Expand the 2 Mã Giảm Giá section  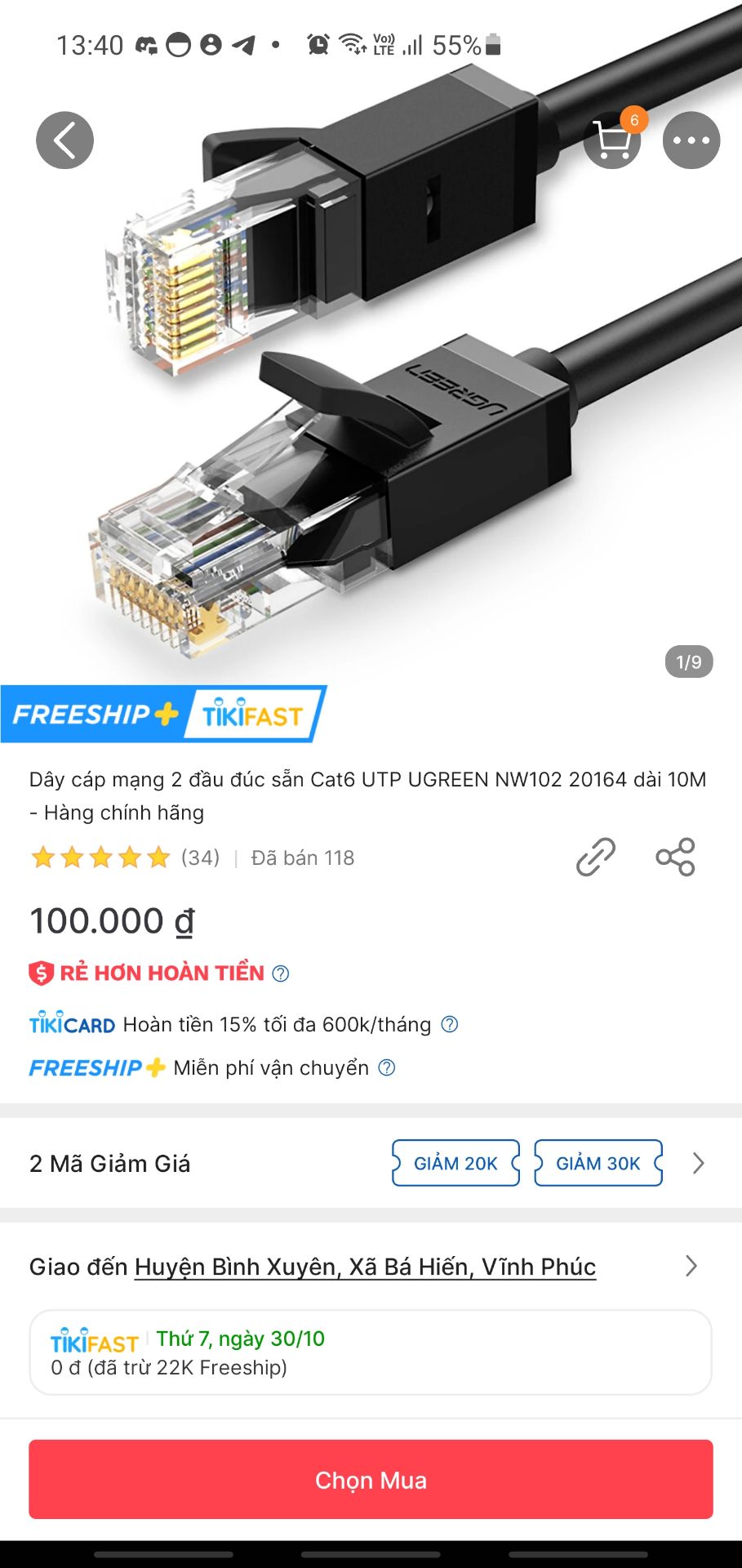tap(698, 1162)
